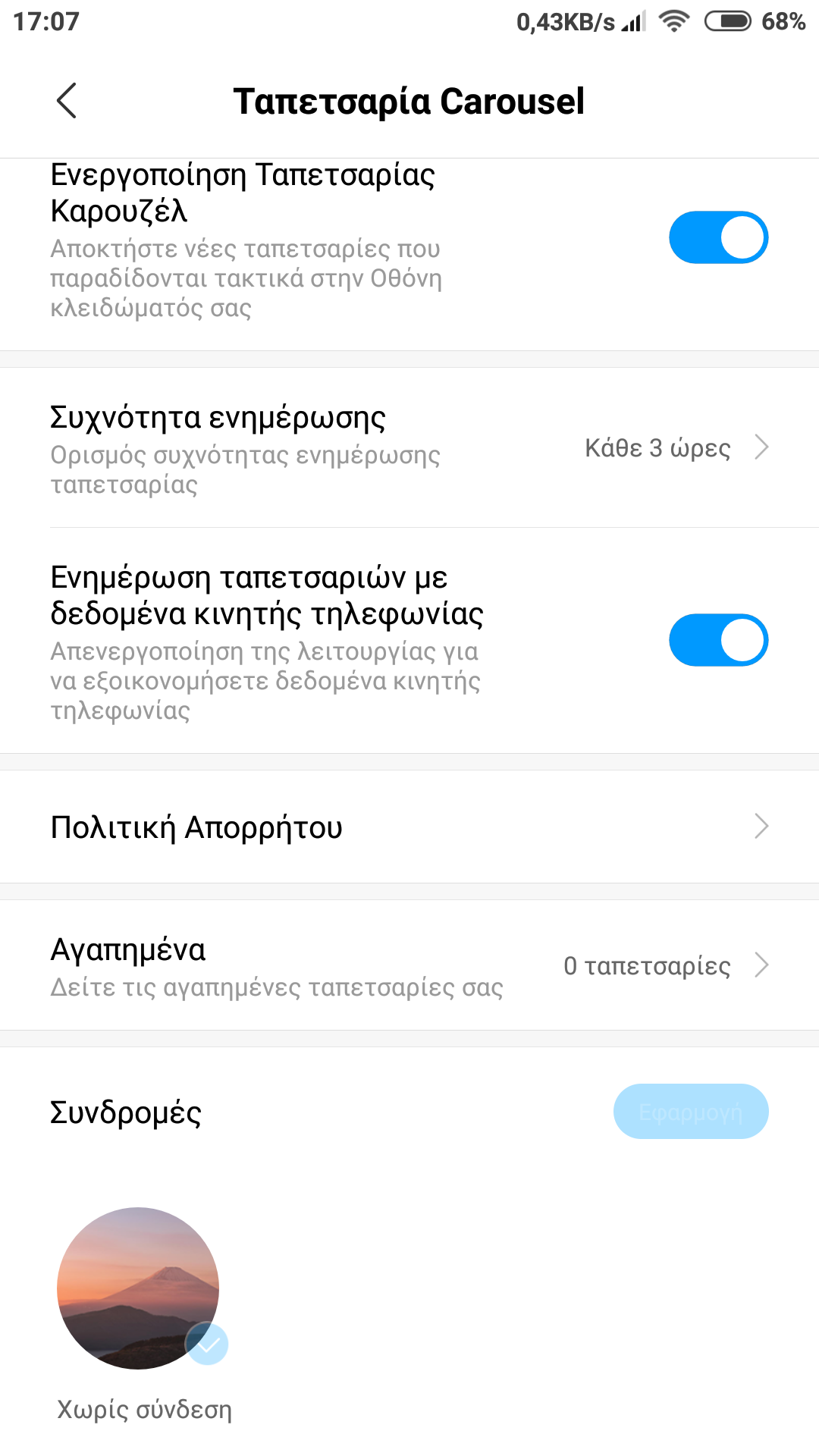
Task: Turn off updates over δεδομένα κινητής τηλεφωνίας
Action: pyautogui.click(x=717, y=641)
